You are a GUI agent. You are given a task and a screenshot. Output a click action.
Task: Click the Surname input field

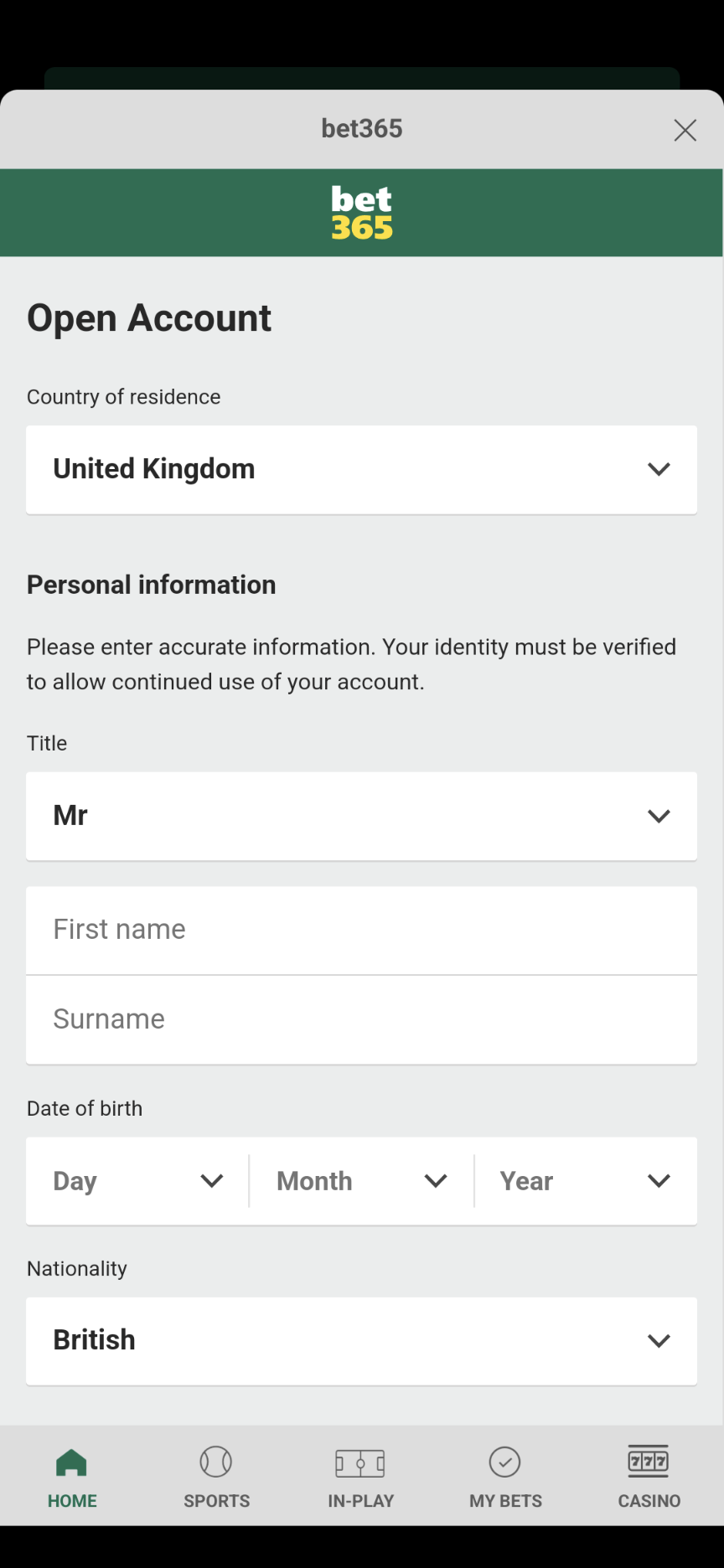click(361, 1019)
